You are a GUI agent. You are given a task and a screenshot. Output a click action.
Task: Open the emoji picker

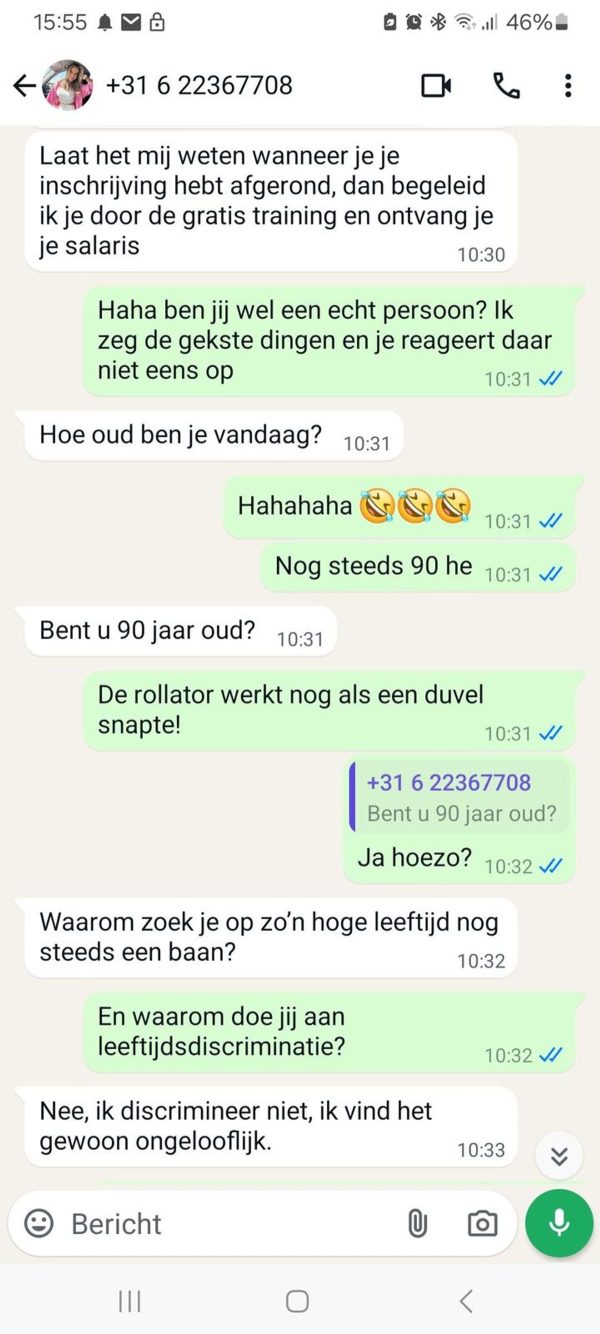(x=39, y=1223)
